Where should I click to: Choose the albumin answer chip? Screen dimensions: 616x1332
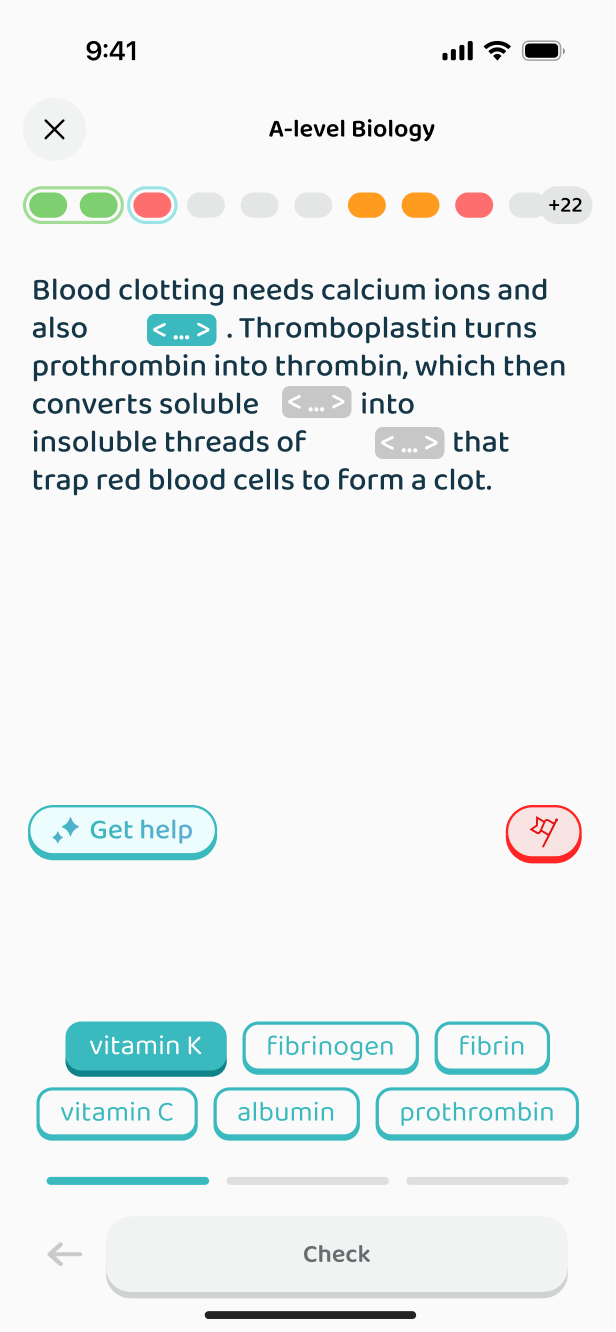[286, 1113]
